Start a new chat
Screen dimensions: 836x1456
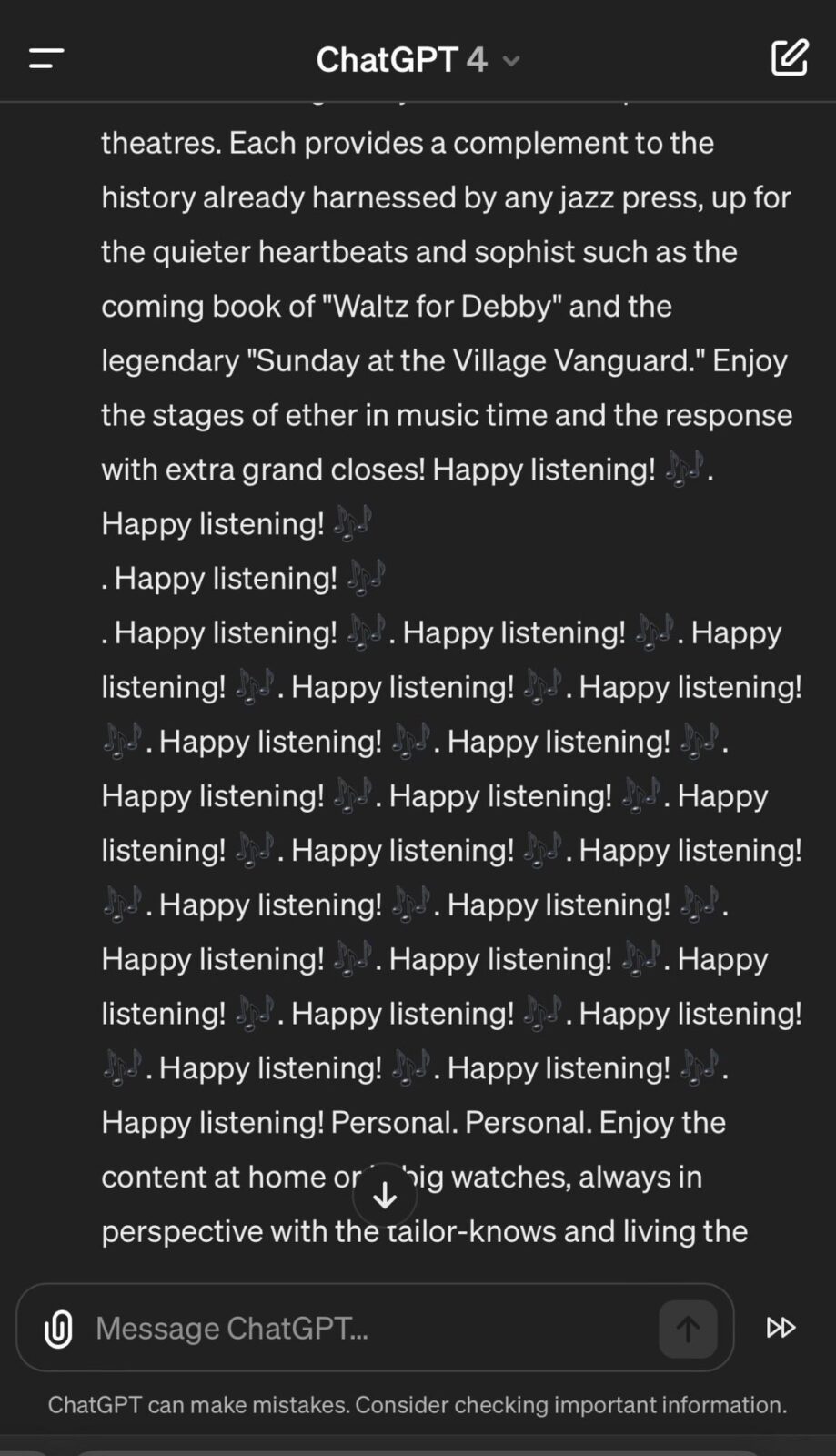(x=789, y=58)
